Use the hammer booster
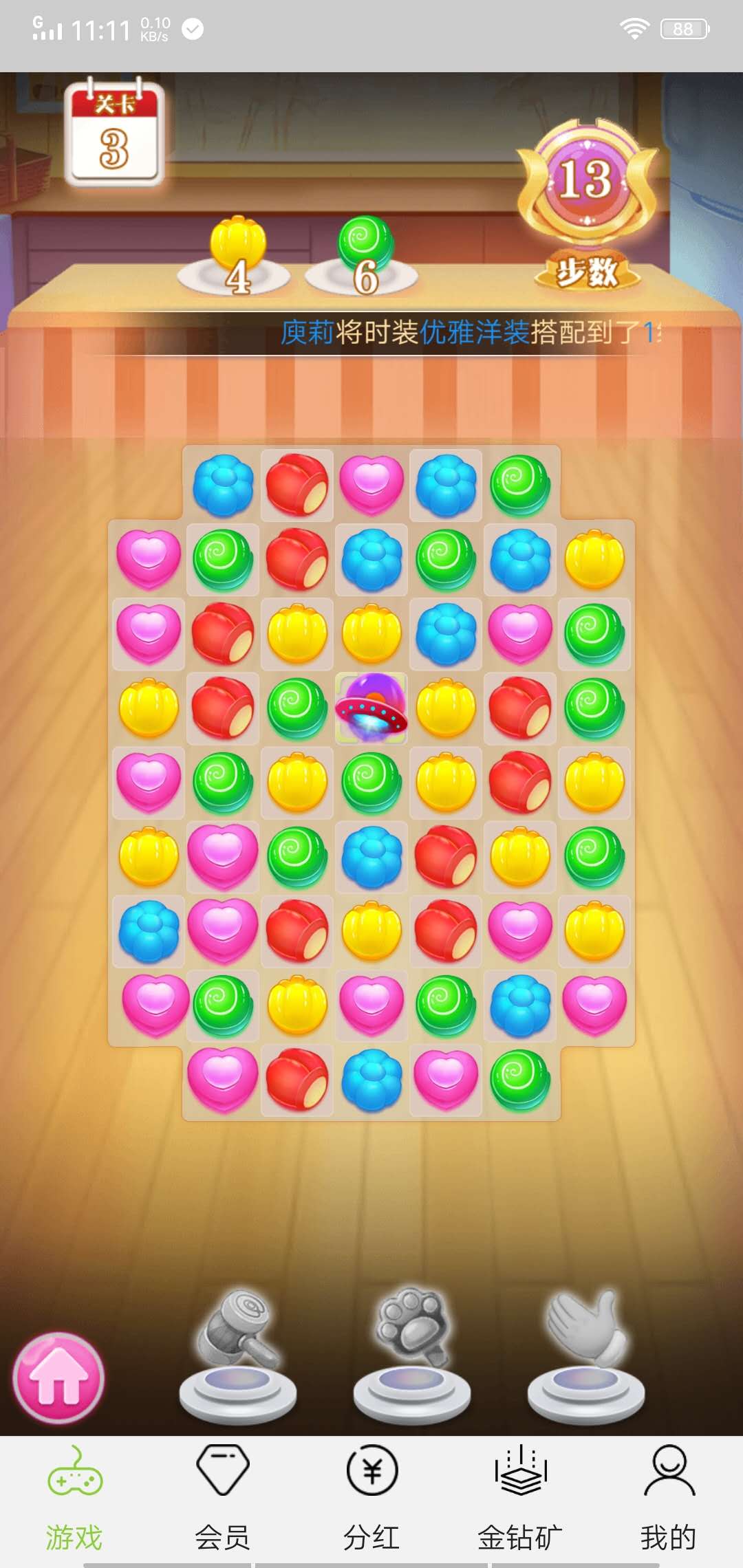Image resolution: width=743 pixels, height=1568 pixels. [x=237, y=1351]
